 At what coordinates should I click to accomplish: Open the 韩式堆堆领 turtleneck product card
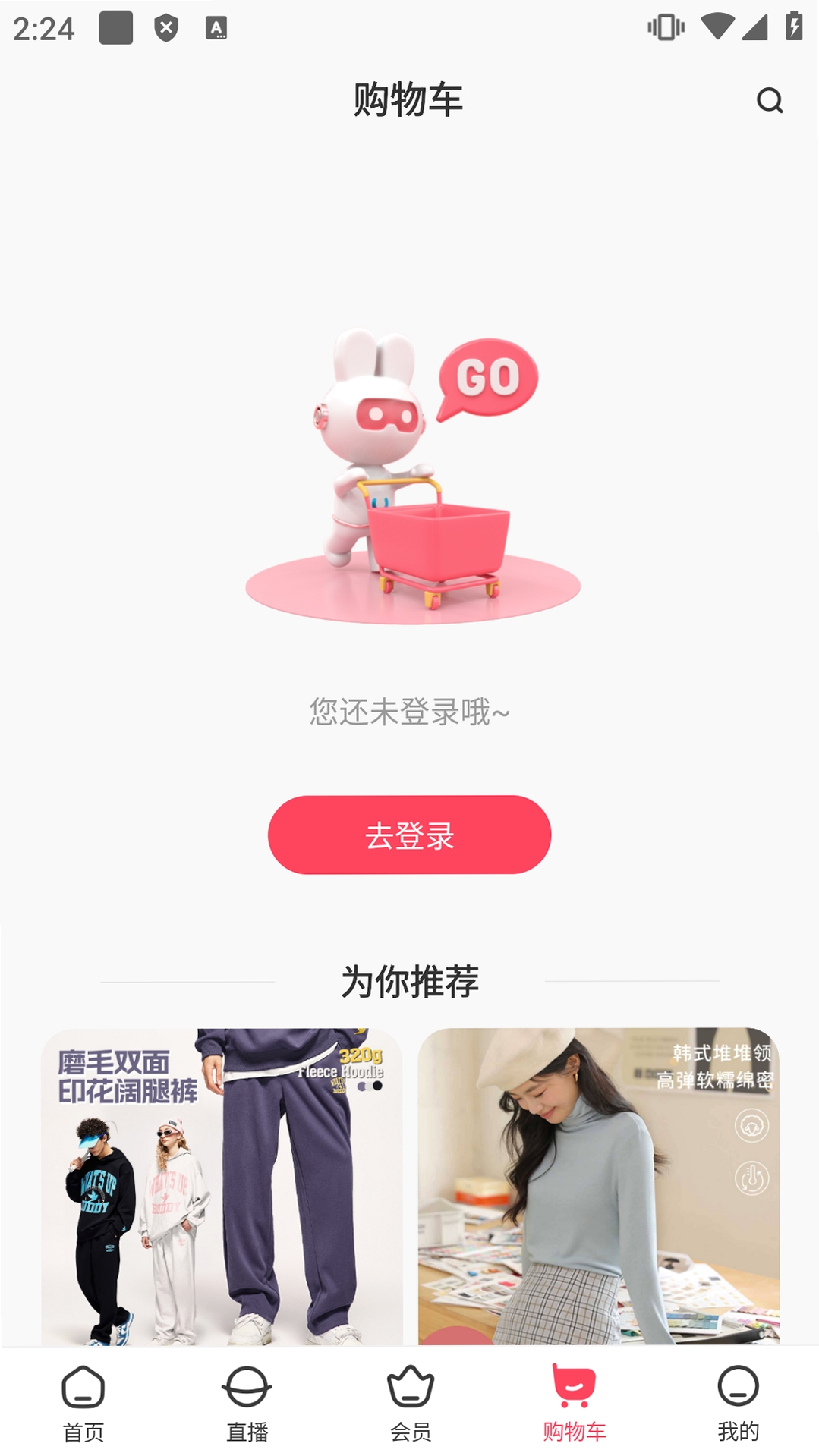pyautogui.click(x=598, y=1187)
